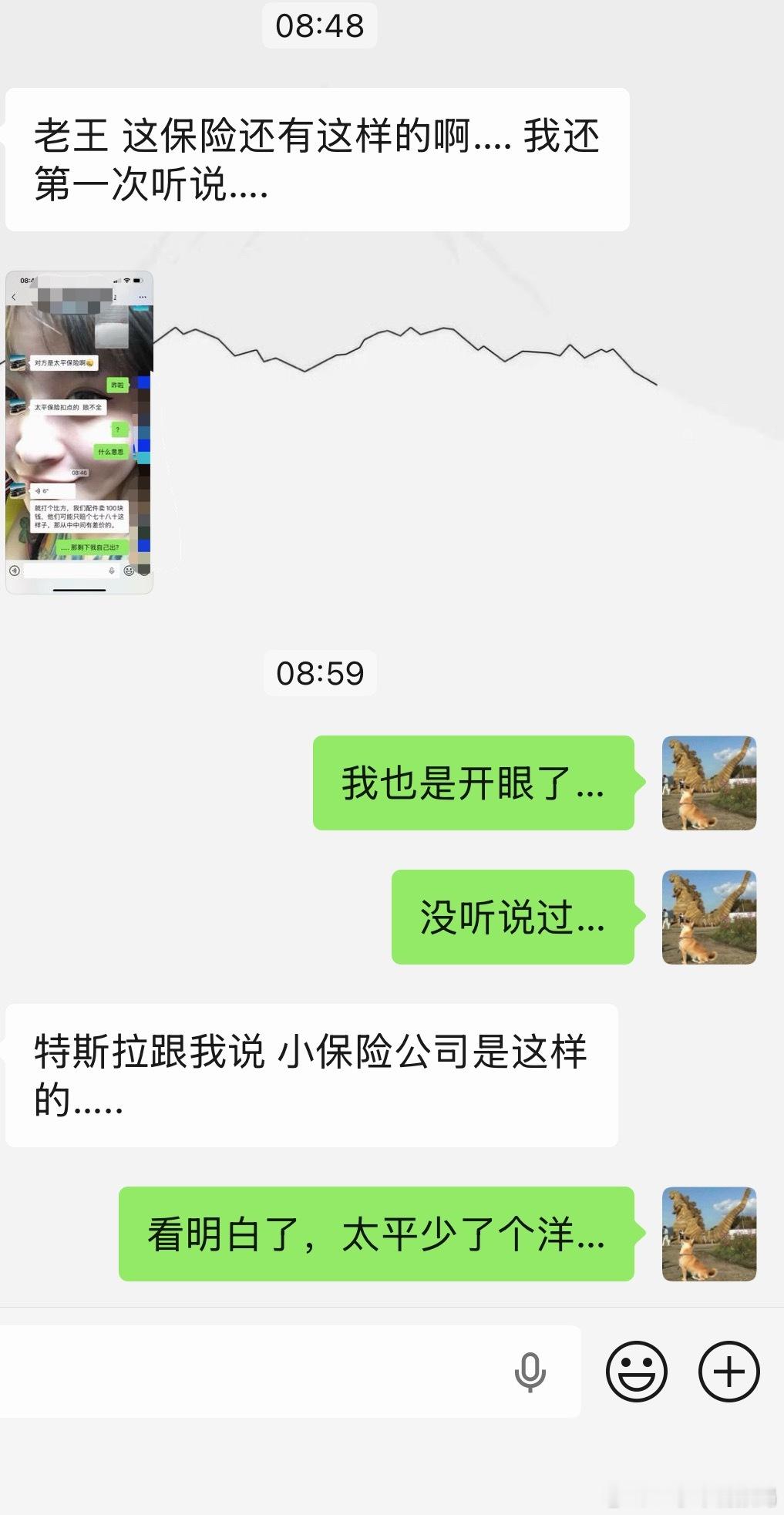This screenshot has width=784, height=1515.
Task: Select the 我也是开眼了 green bubble
Action: point(472,783)
